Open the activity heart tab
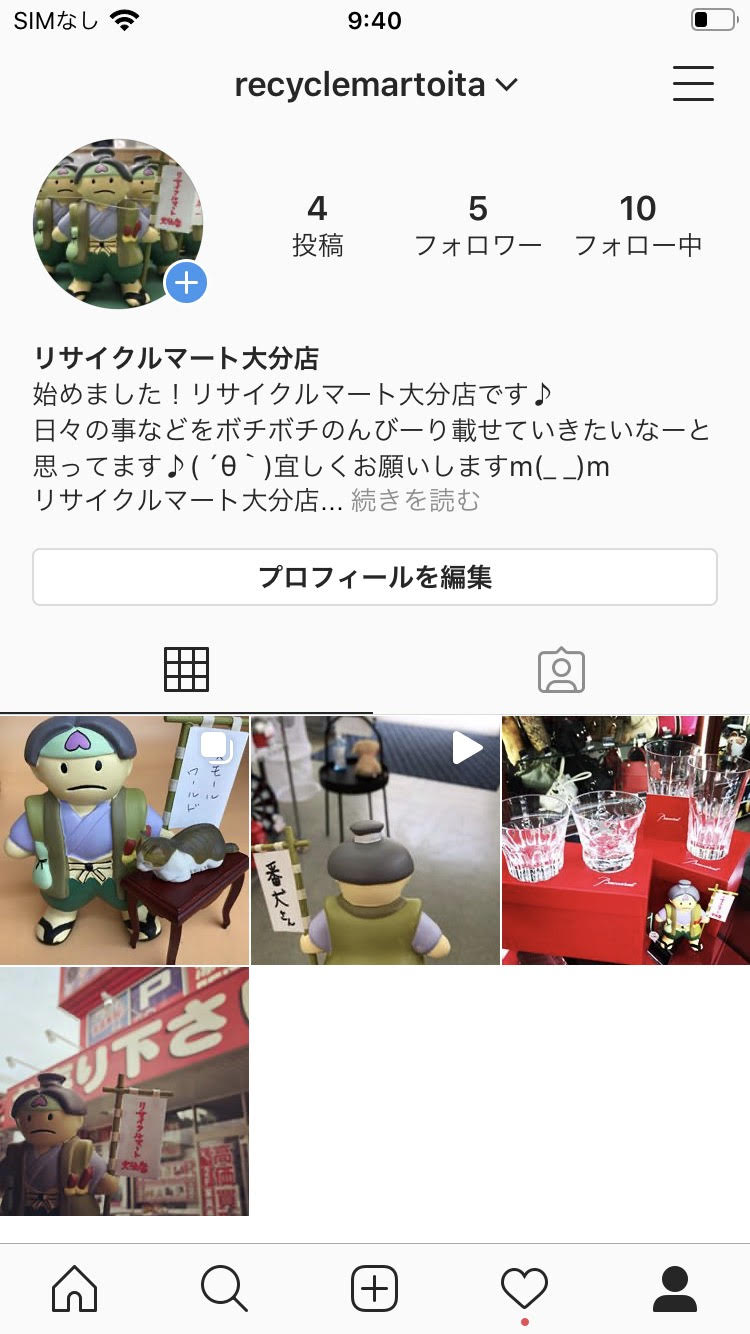This screenshot has height=1334, width=750. coord(524,1289)
